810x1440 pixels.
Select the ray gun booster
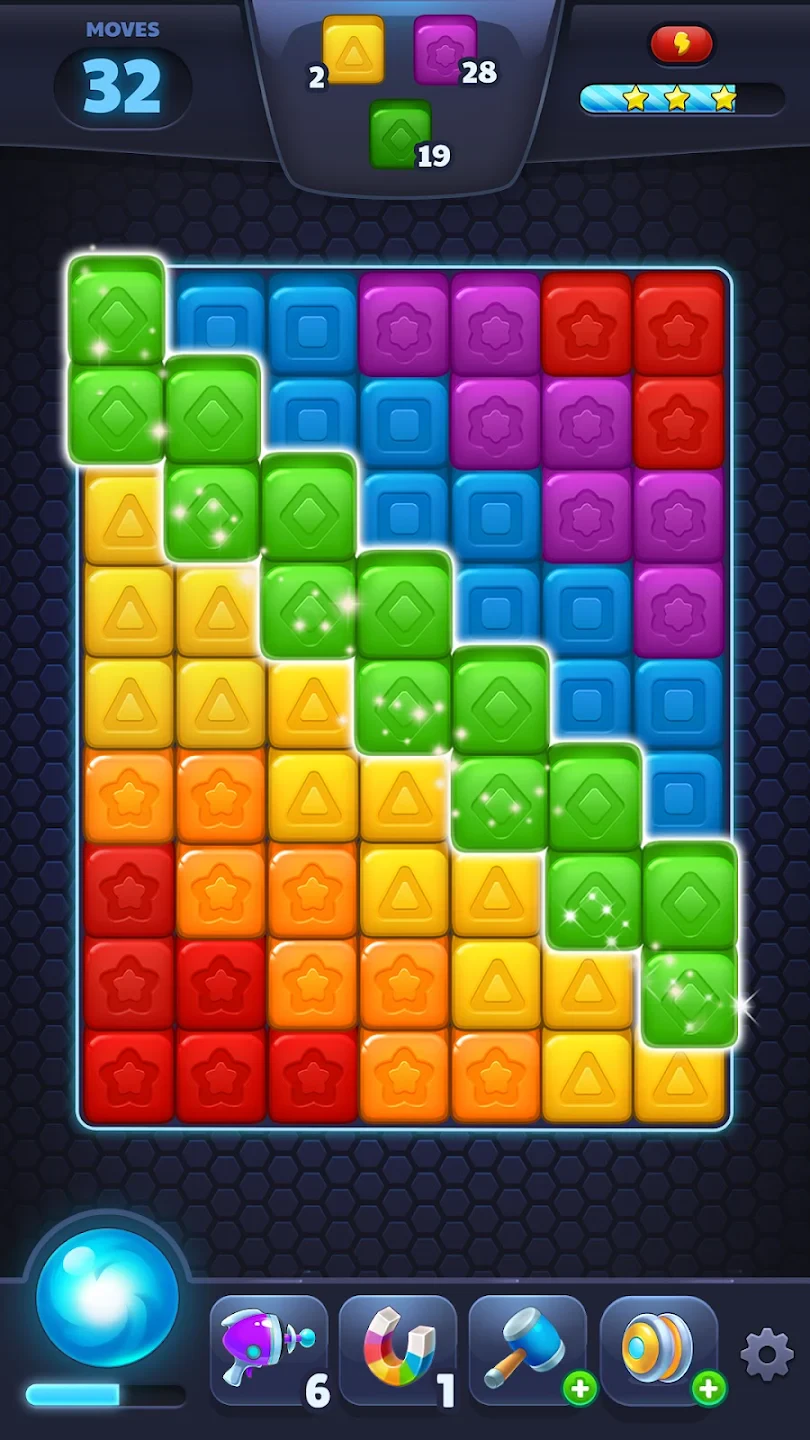(267, 1351)
